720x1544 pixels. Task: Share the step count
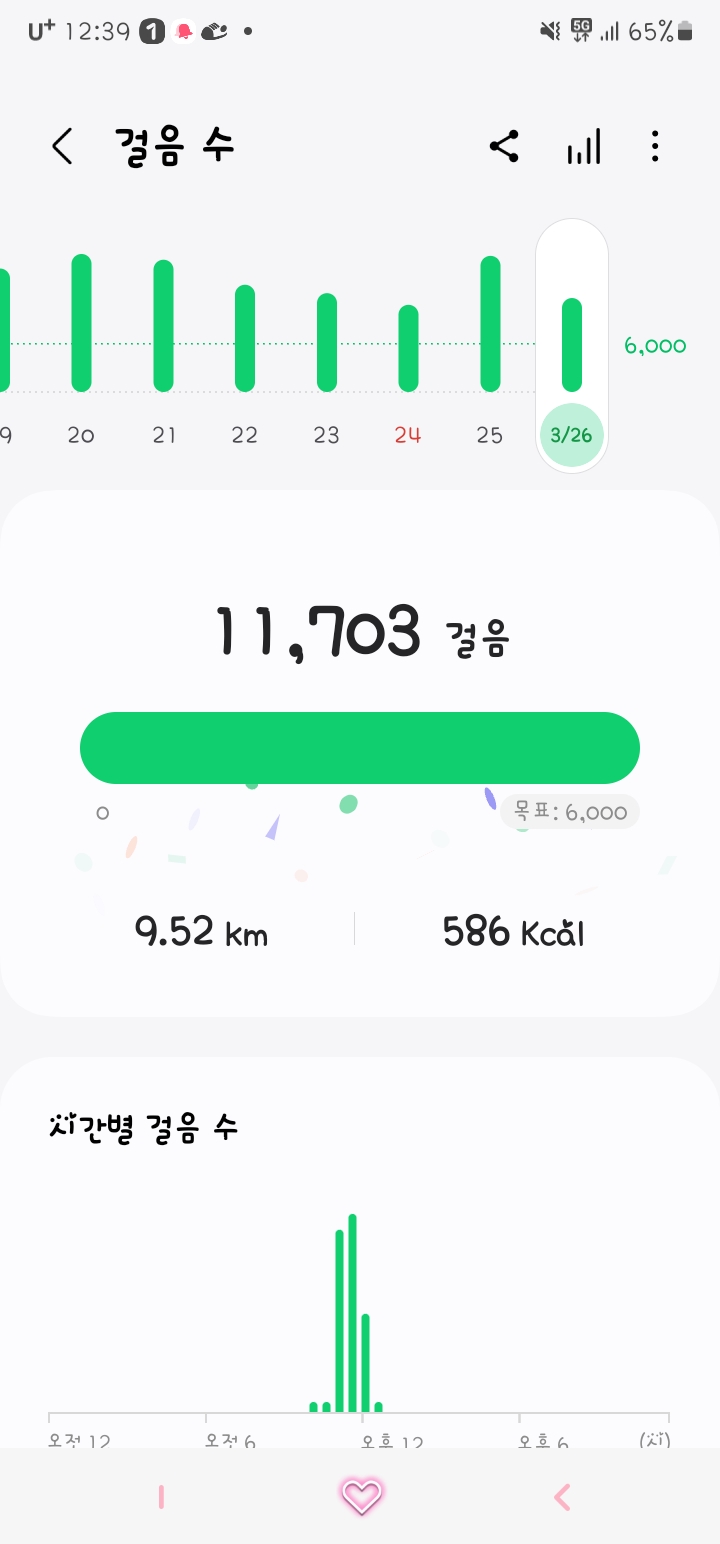tap(504, 147)
